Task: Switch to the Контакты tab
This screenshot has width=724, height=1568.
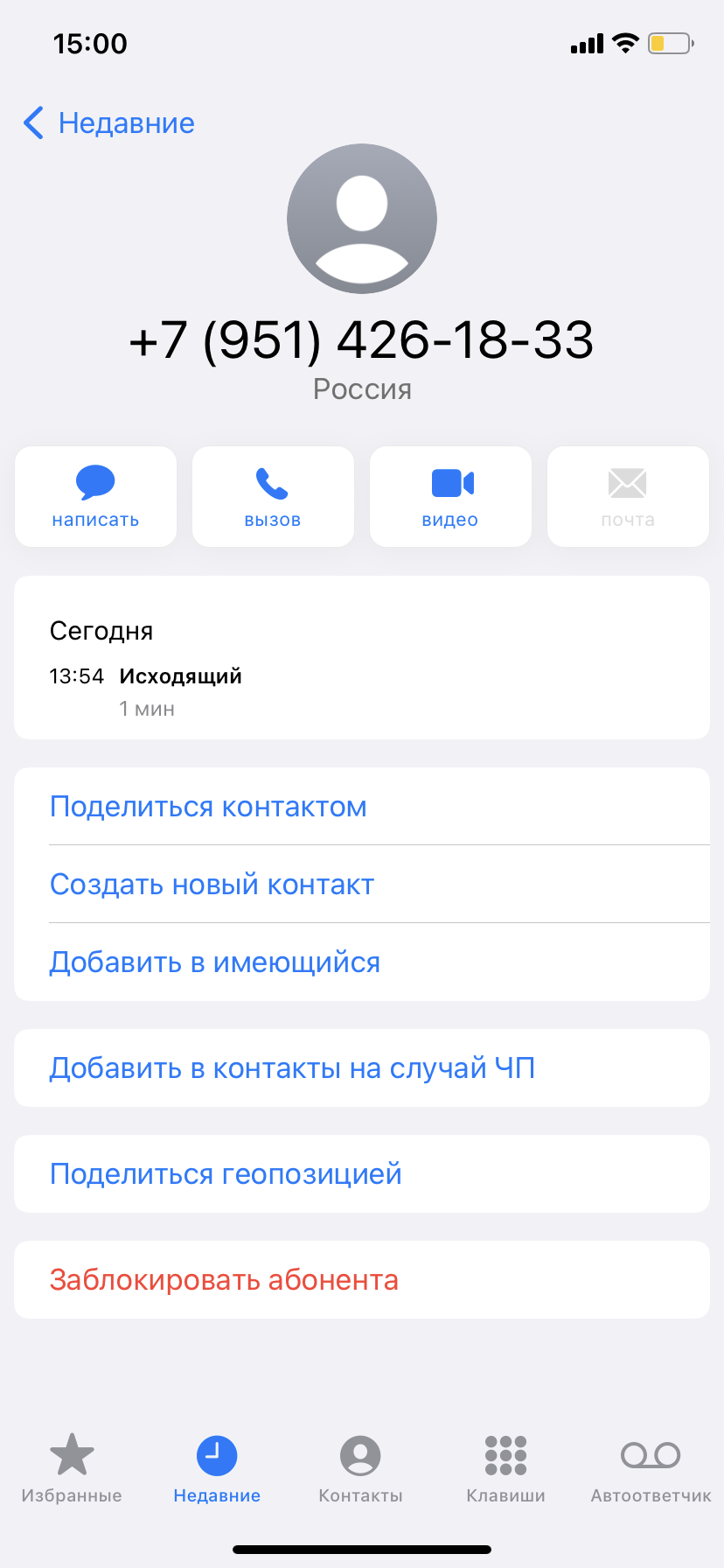Action: click(360, 1469)
